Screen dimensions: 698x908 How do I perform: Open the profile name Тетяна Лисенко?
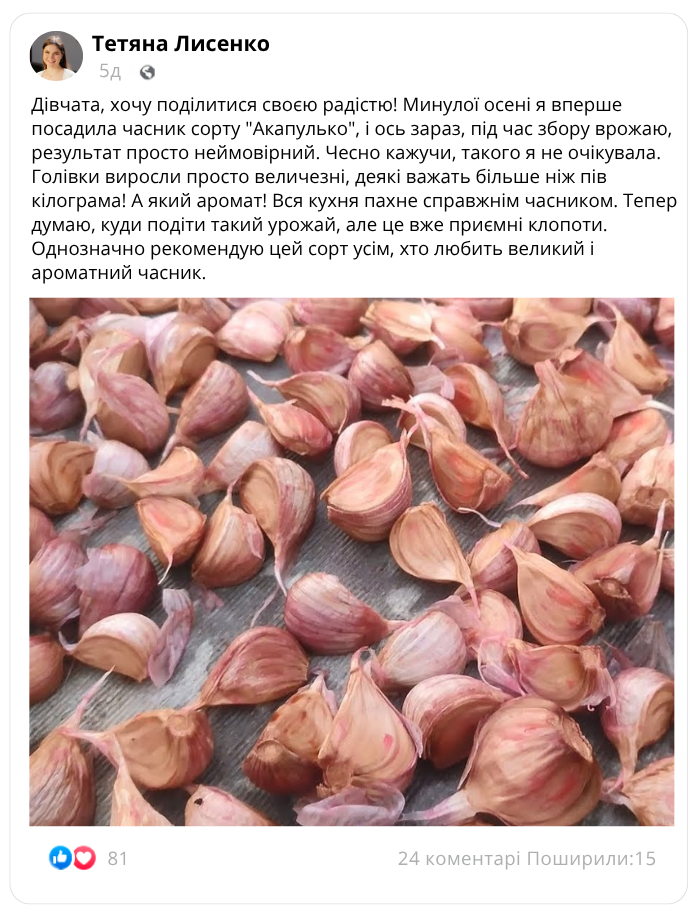click(180, 44)
